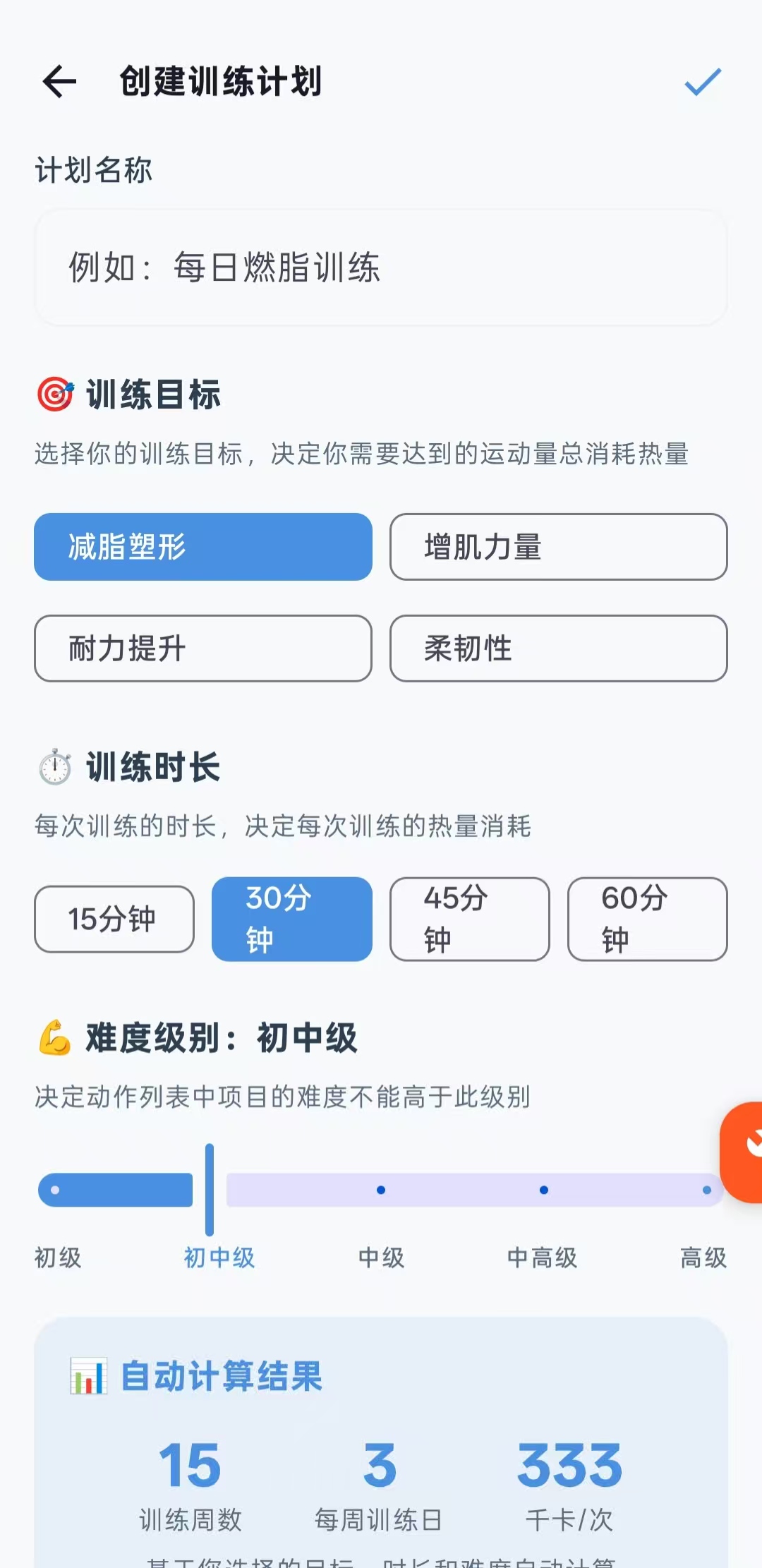Select the 柔韧性 training goal
This screenshot has width=762, height=1568.
[558, 649]
